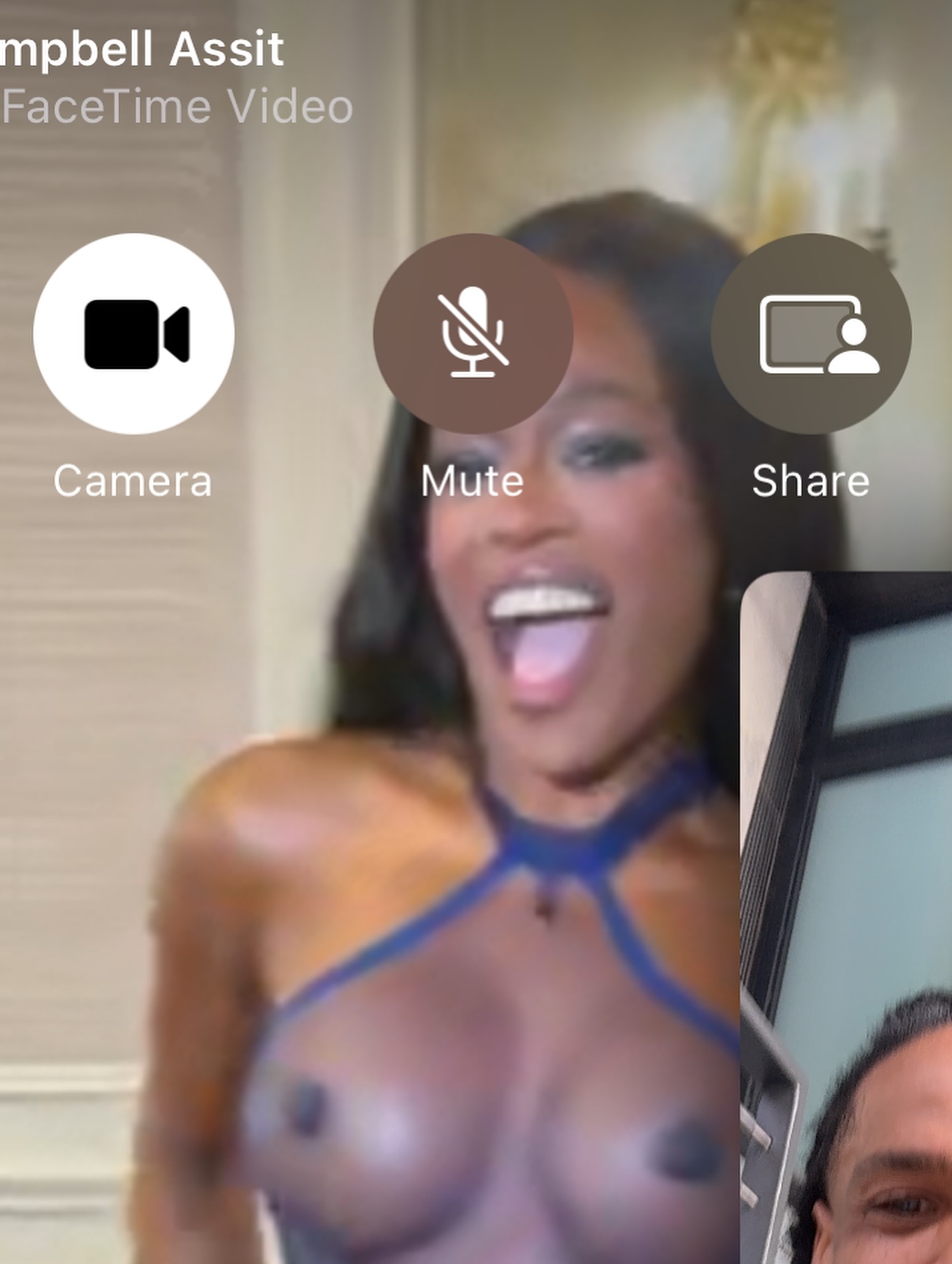Turn off the camera
Image resolution: width=952 pixels, height=1264 pixels.
[134, 334]
